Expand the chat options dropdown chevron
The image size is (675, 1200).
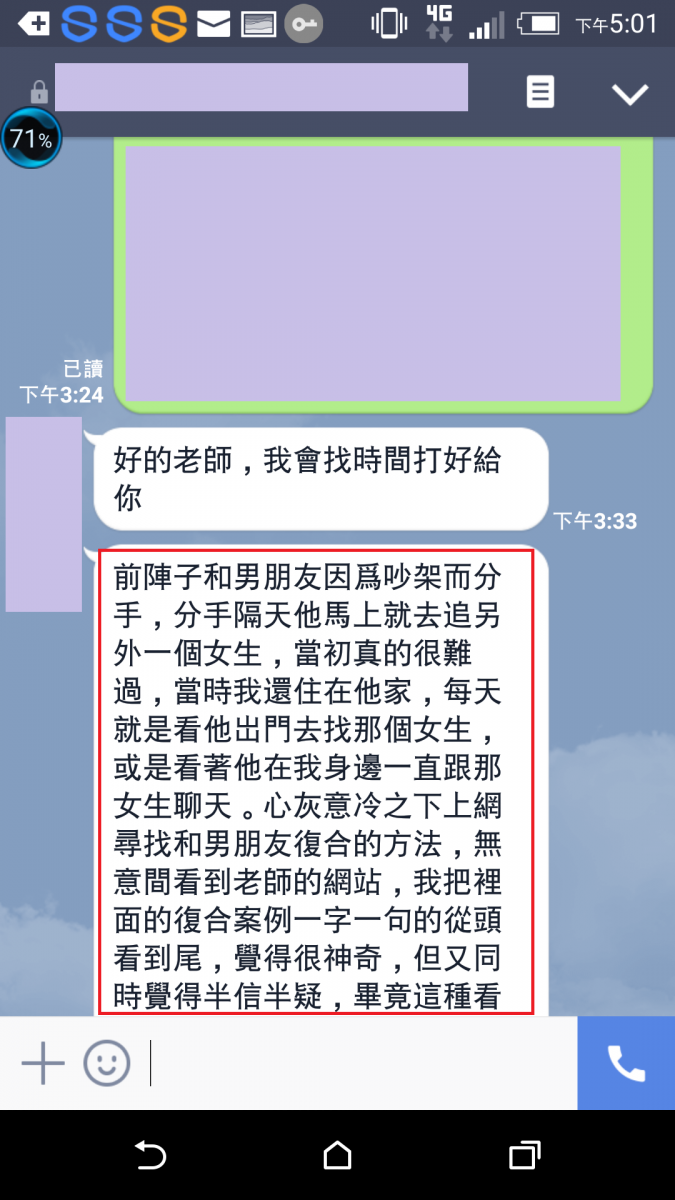click(x=630, y=94)
